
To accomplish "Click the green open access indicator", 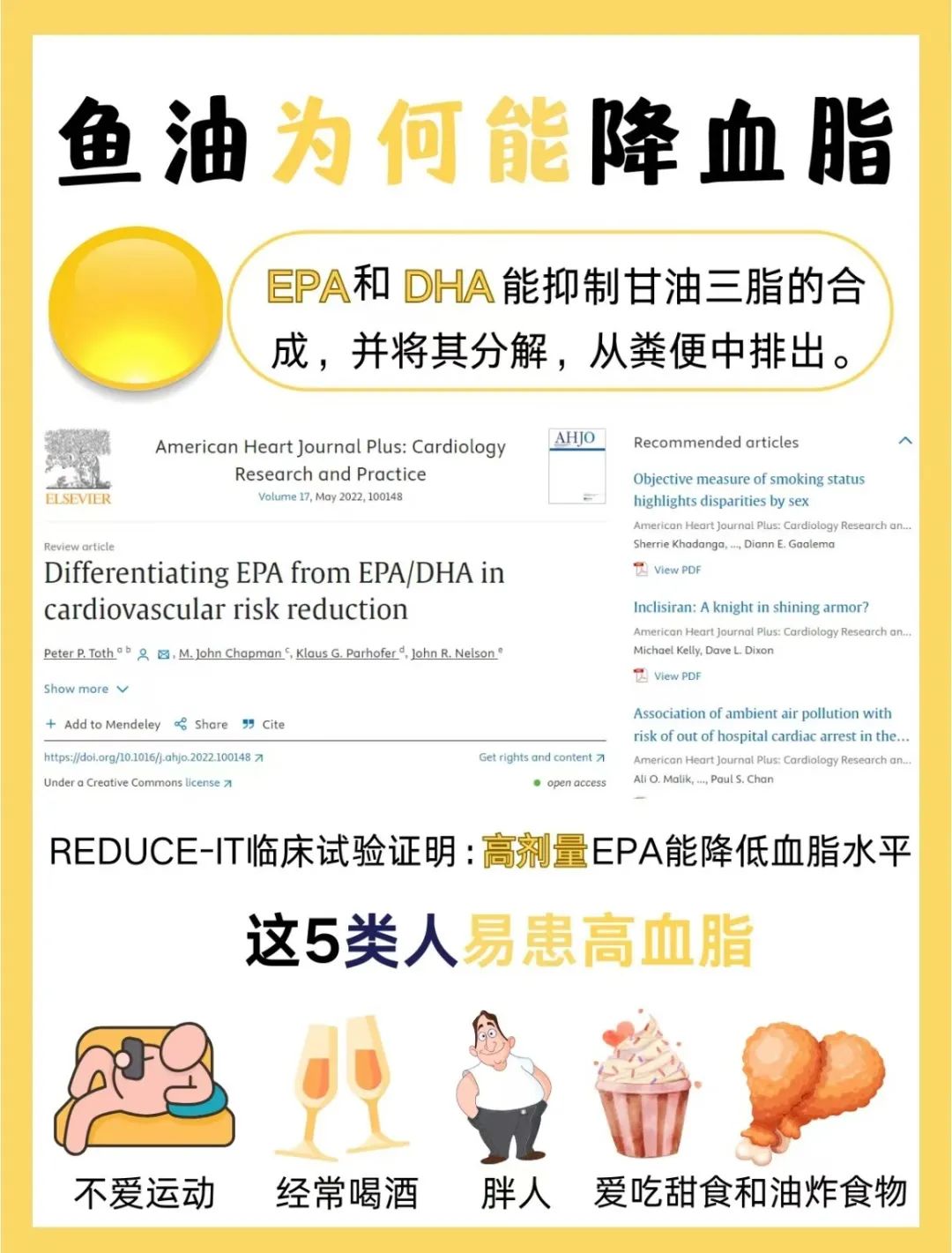I will click(x=539, y=782).
